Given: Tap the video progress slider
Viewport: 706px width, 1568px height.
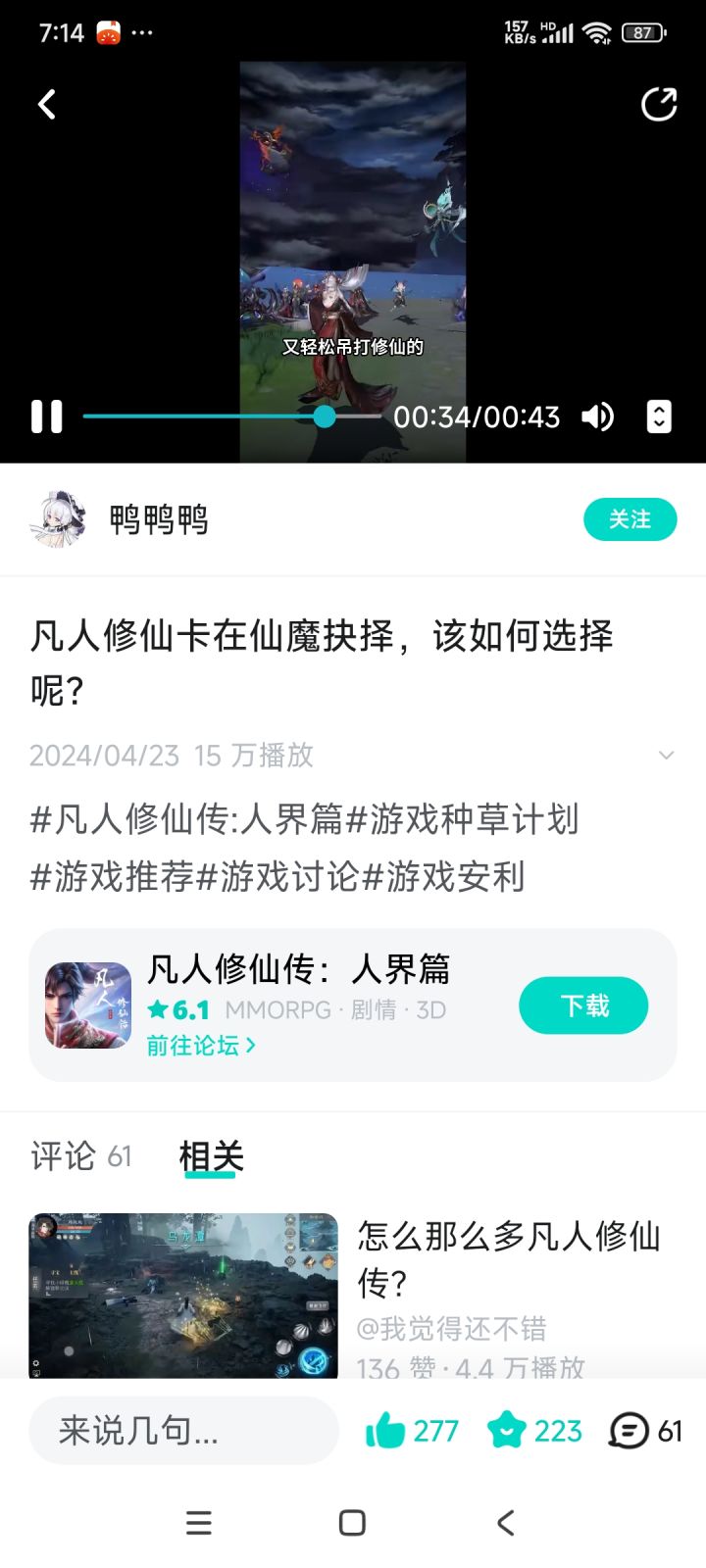Looking at the screenshot, I should 231,416.
